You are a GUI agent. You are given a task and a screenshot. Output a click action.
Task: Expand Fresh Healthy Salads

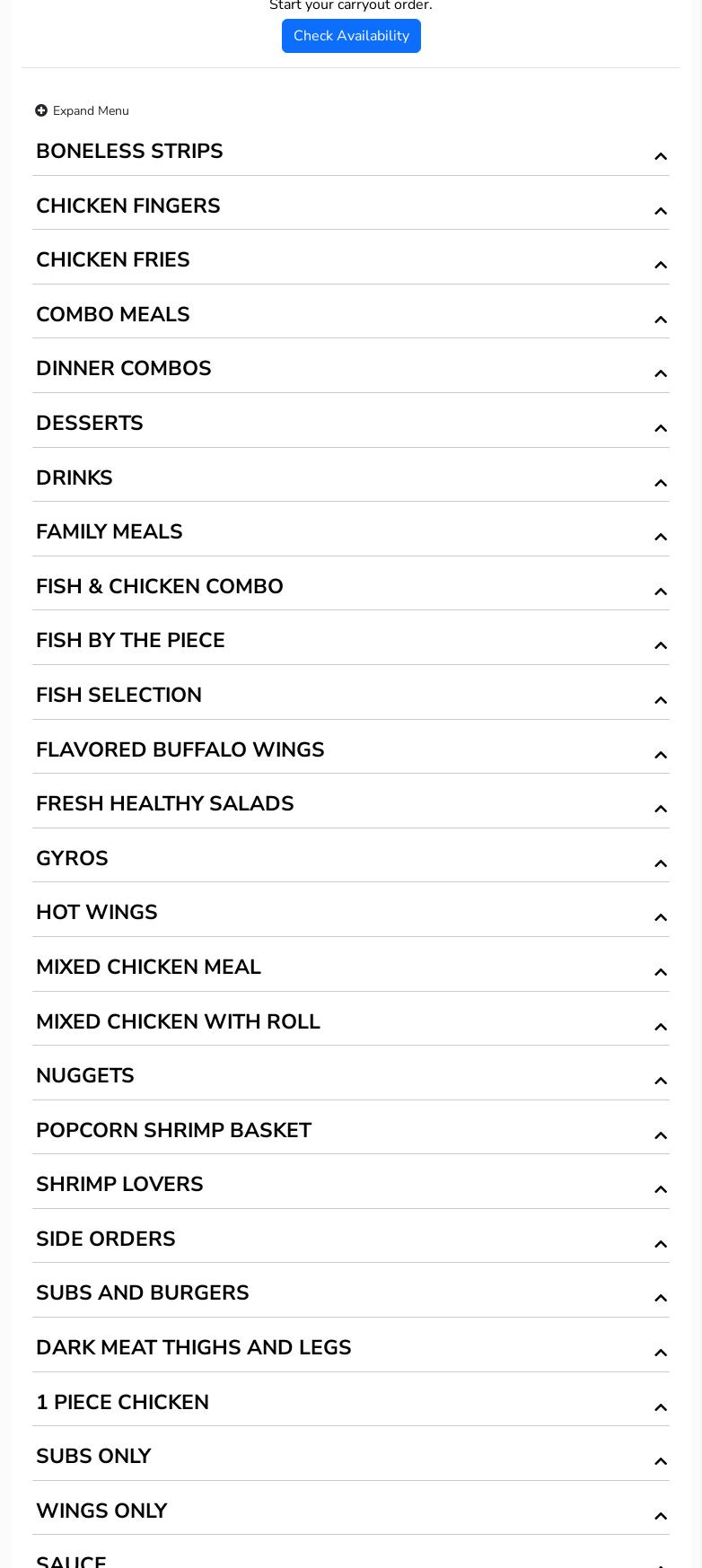(350, 804)
